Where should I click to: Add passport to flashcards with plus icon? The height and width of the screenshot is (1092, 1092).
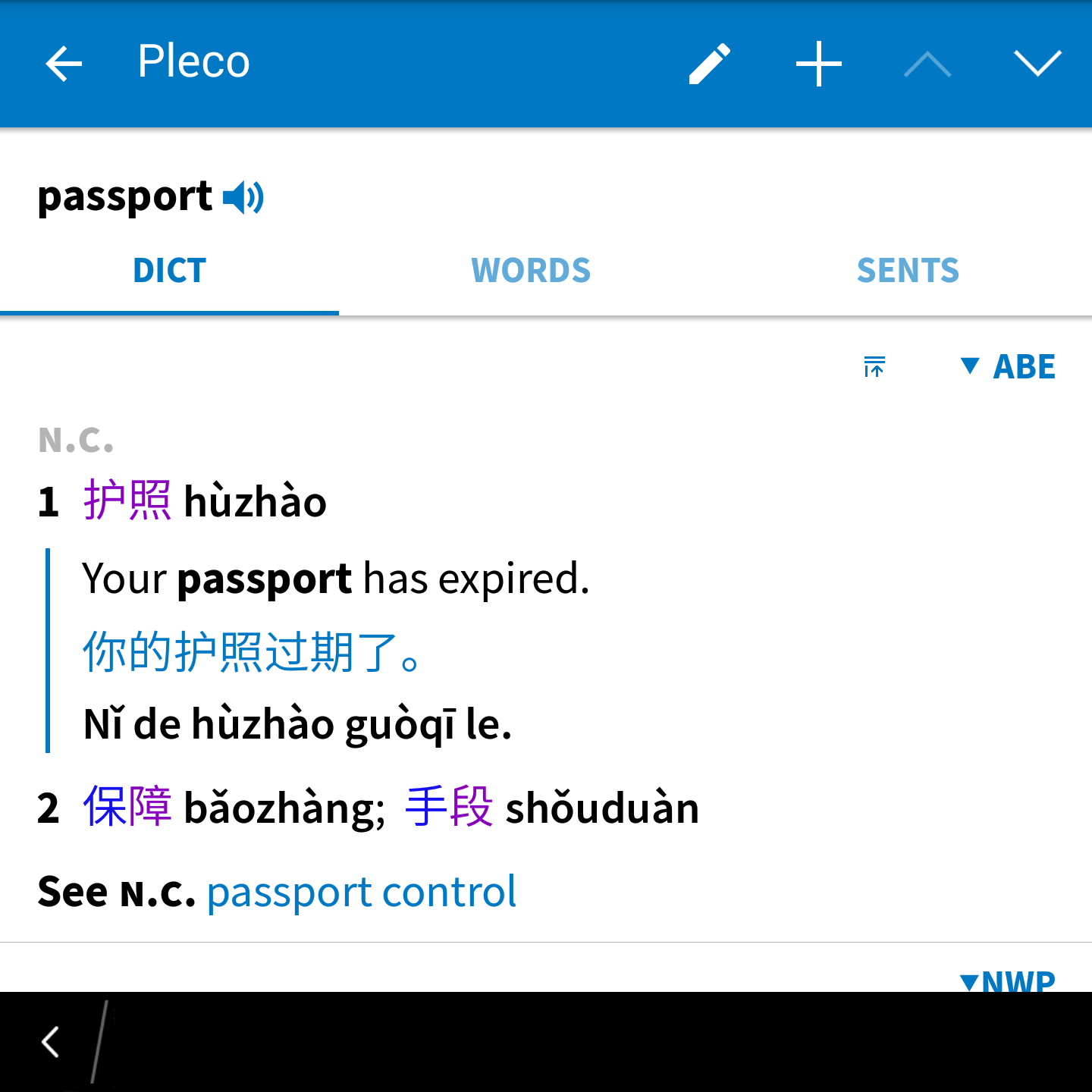(x=819, y=63)
